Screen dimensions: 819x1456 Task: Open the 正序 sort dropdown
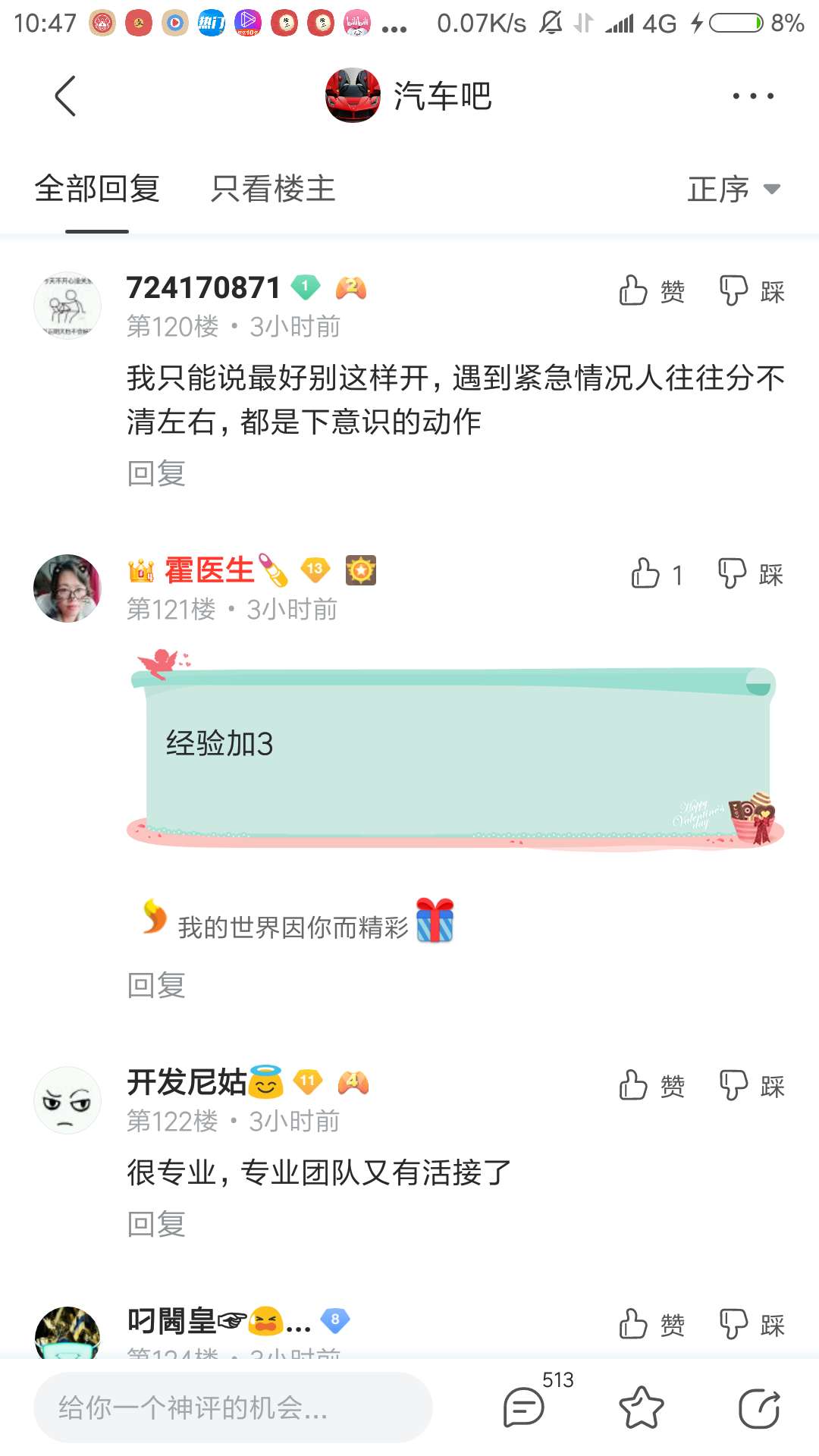click(x=733, y=189)
